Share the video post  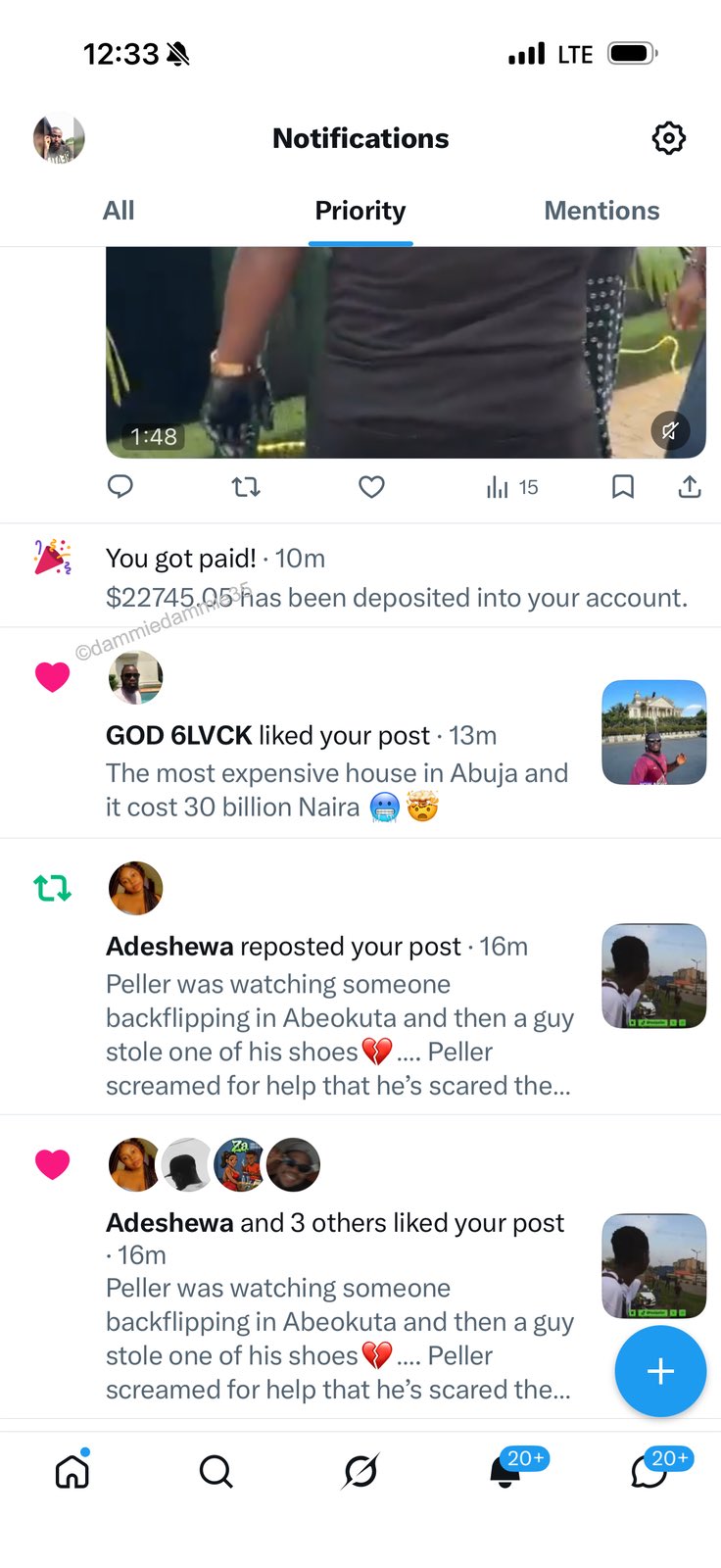click(689, 486)
